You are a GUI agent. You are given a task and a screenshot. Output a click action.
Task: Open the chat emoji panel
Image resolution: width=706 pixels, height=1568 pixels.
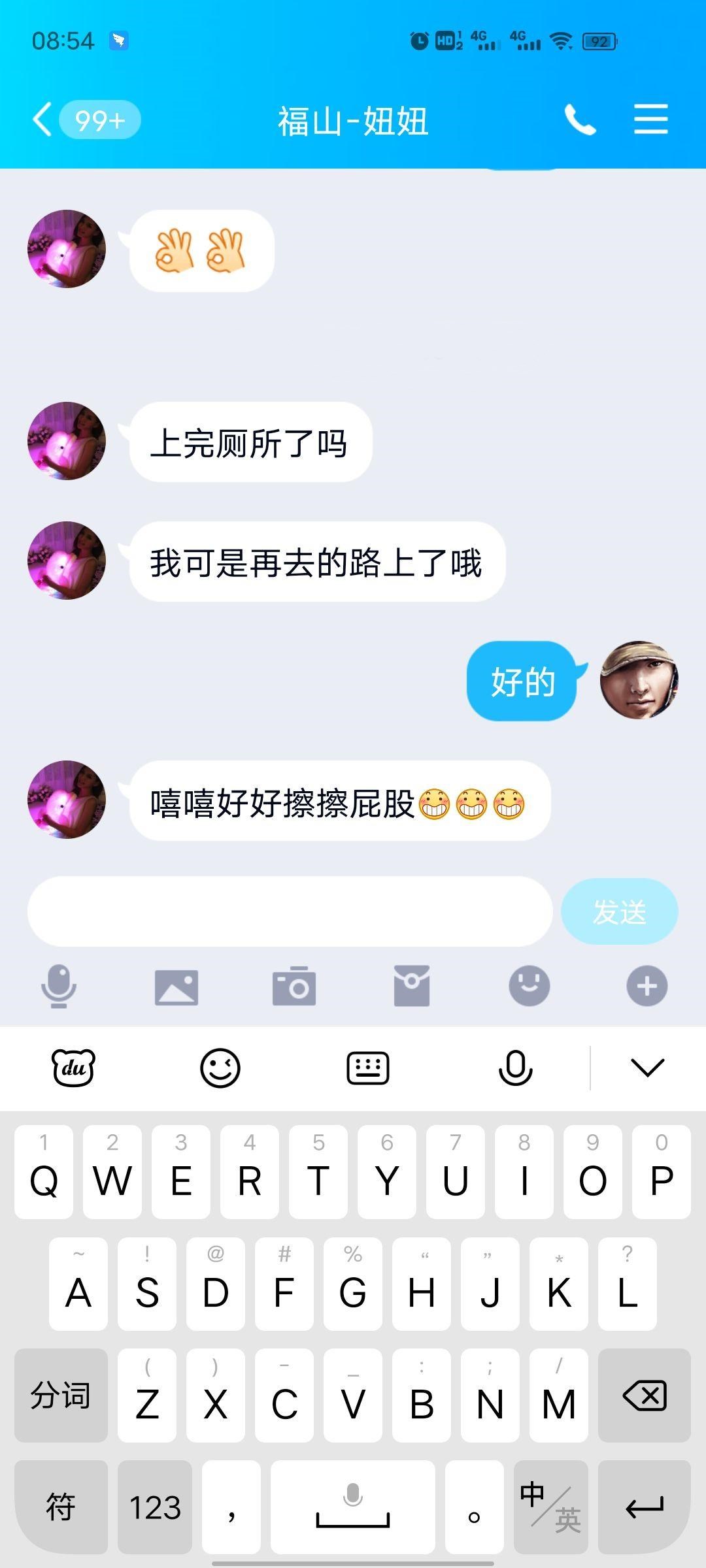[x=528, y=987]
